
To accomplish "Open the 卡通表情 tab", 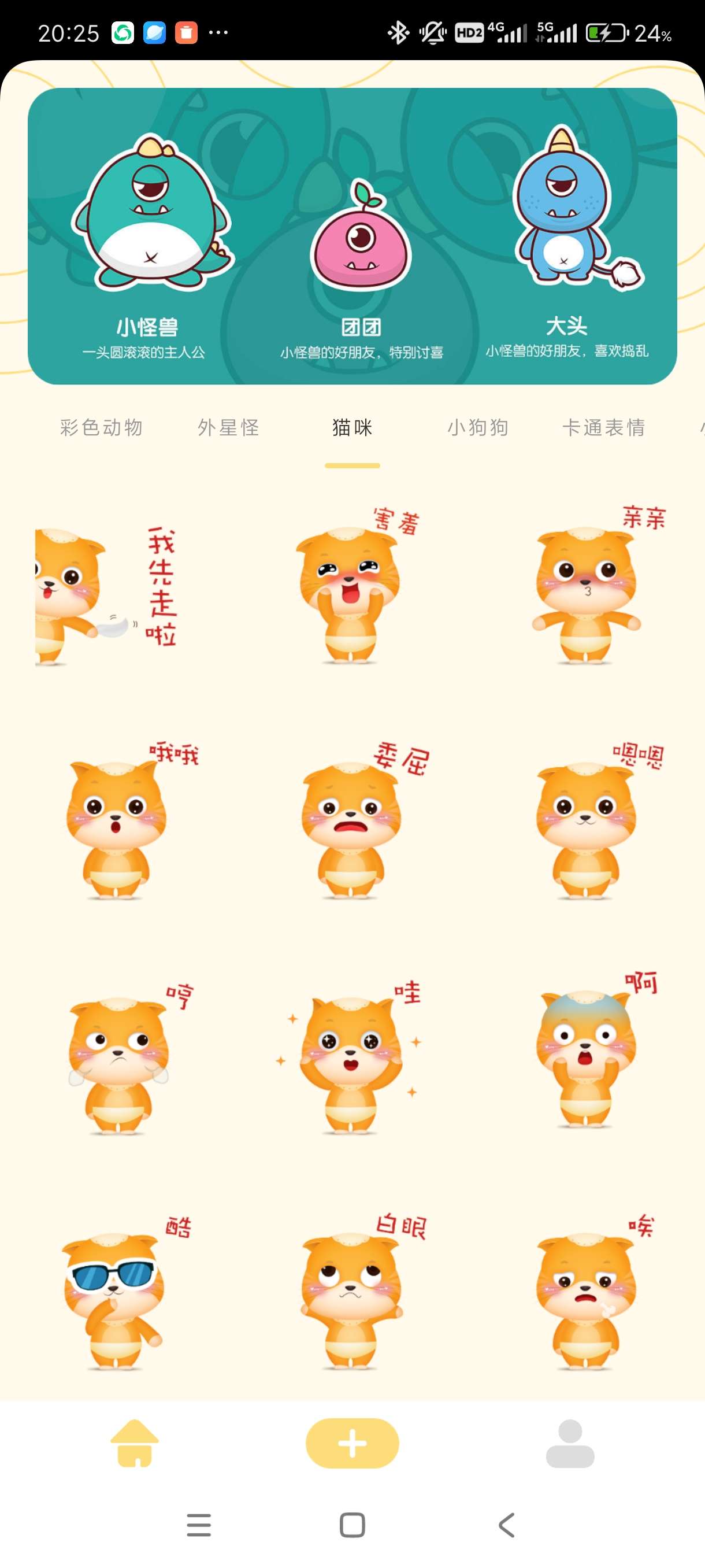I will pyautogui.click(x=603, y=427).
